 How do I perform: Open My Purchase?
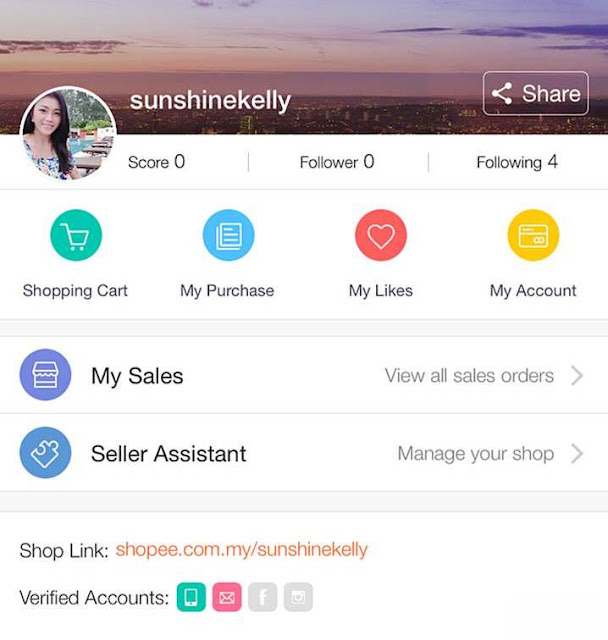(228, 236)
